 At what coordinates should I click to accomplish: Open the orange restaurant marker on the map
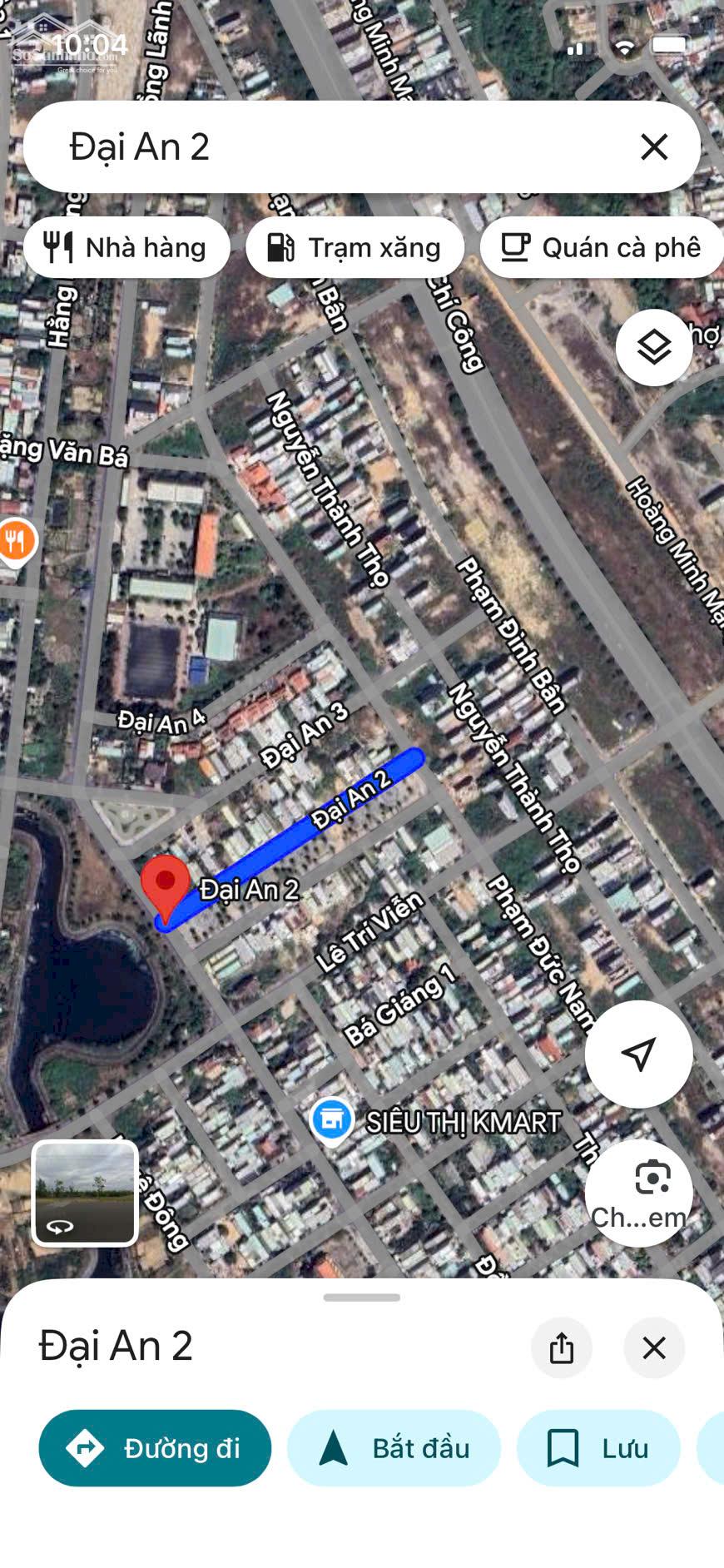click(x=15, y=542)
